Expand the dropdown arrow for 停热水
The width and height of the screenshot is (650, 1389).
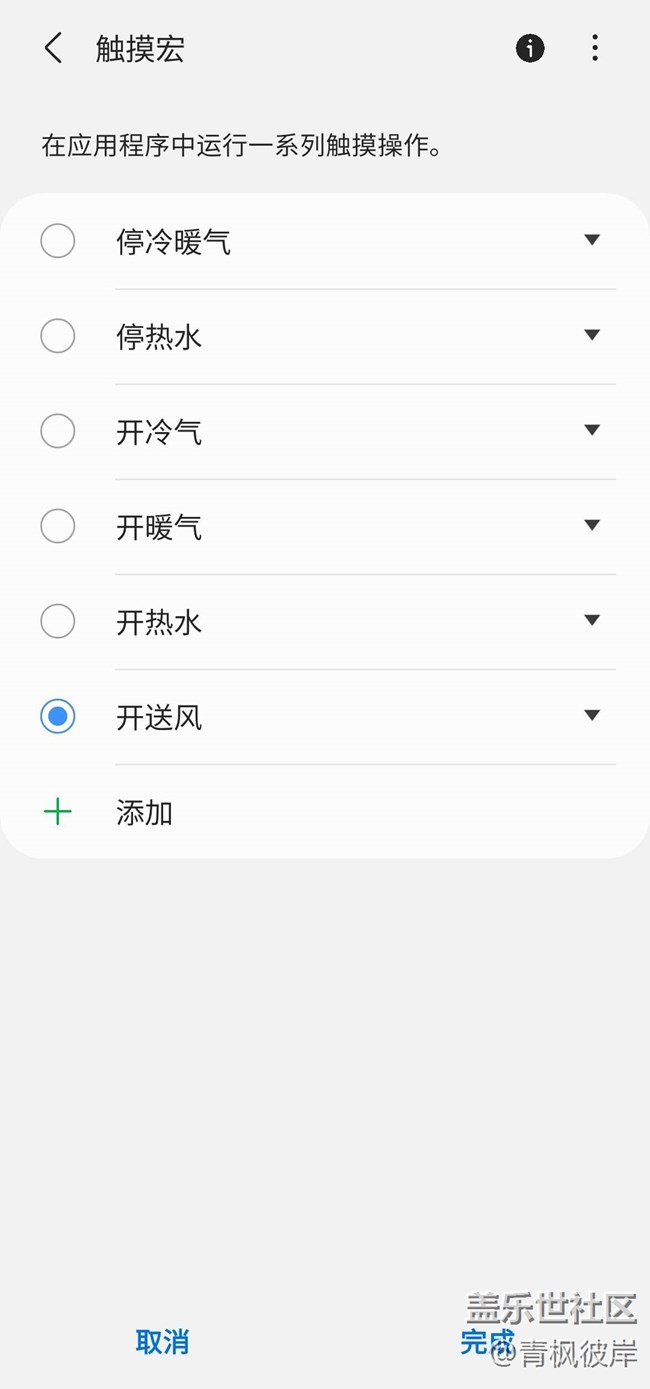coord(592,335)
